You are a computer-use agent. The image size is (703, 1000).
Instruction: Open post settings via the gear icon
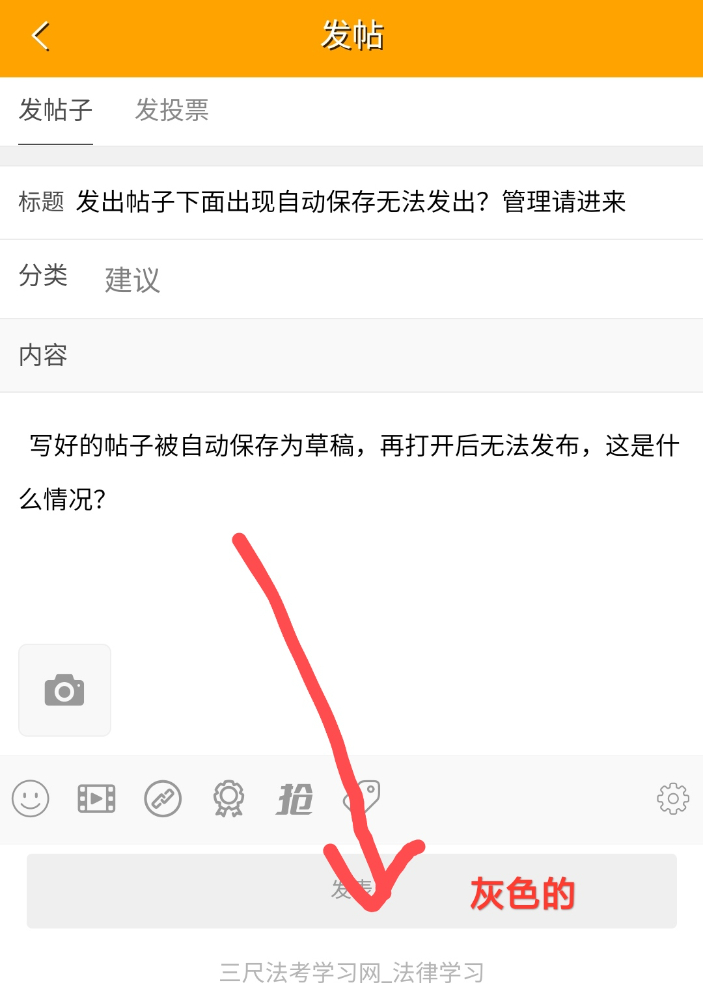(x=673, y=798)
